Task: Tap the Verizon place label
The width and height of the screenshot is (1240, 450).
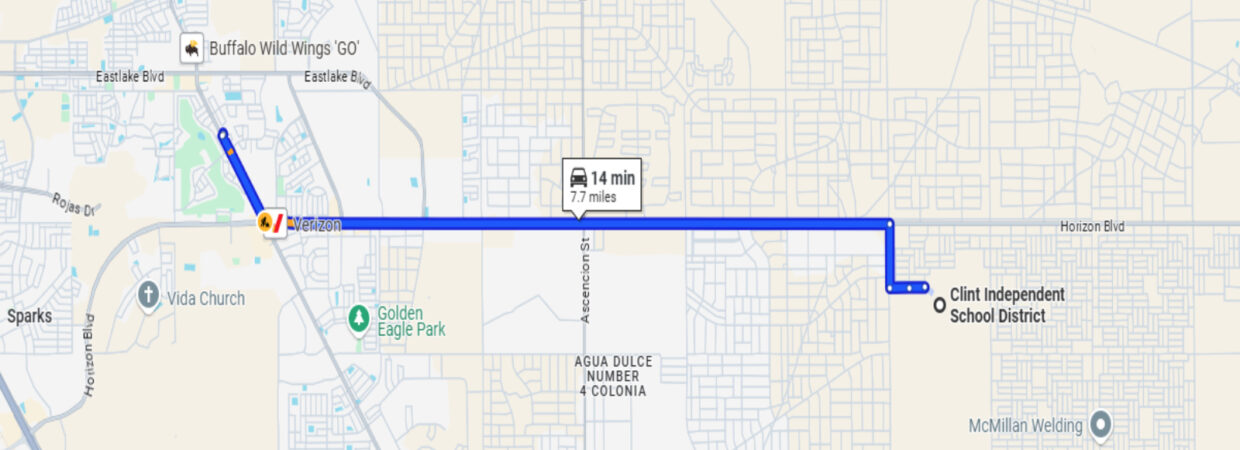Action: click(x=317, y=225)
